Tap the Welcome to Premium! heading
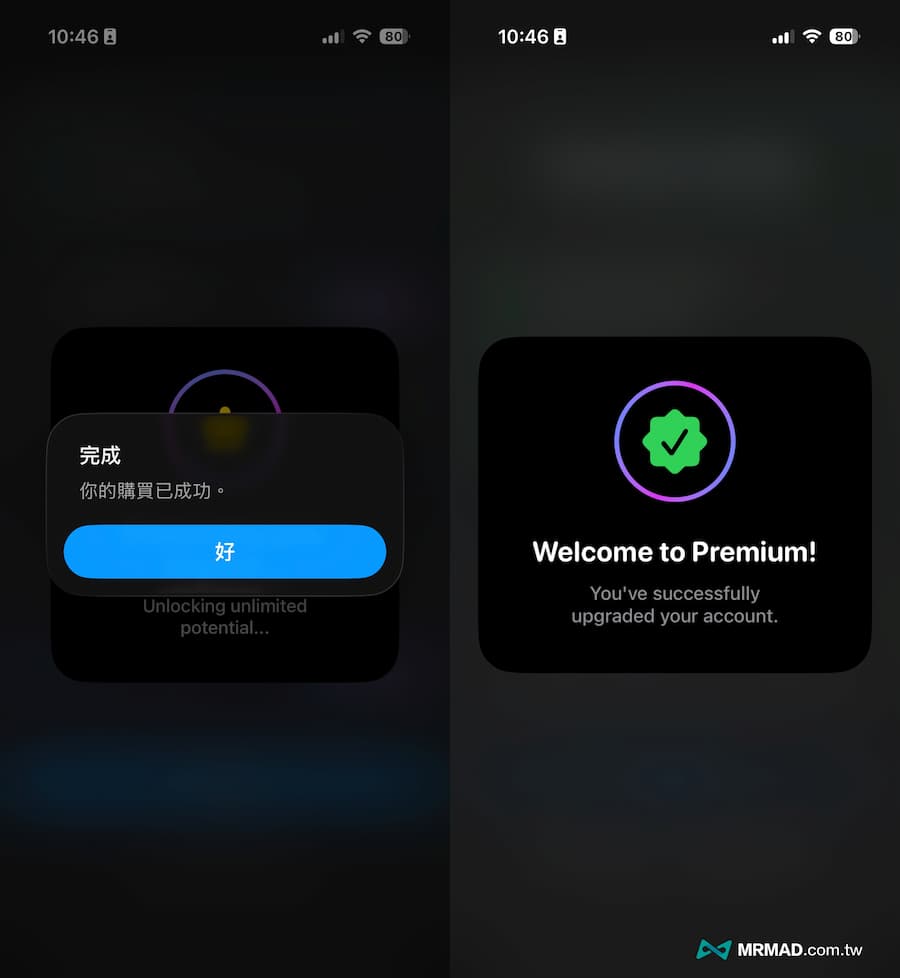The width and height of the screenshot is (900, 978). pos(674,551)
